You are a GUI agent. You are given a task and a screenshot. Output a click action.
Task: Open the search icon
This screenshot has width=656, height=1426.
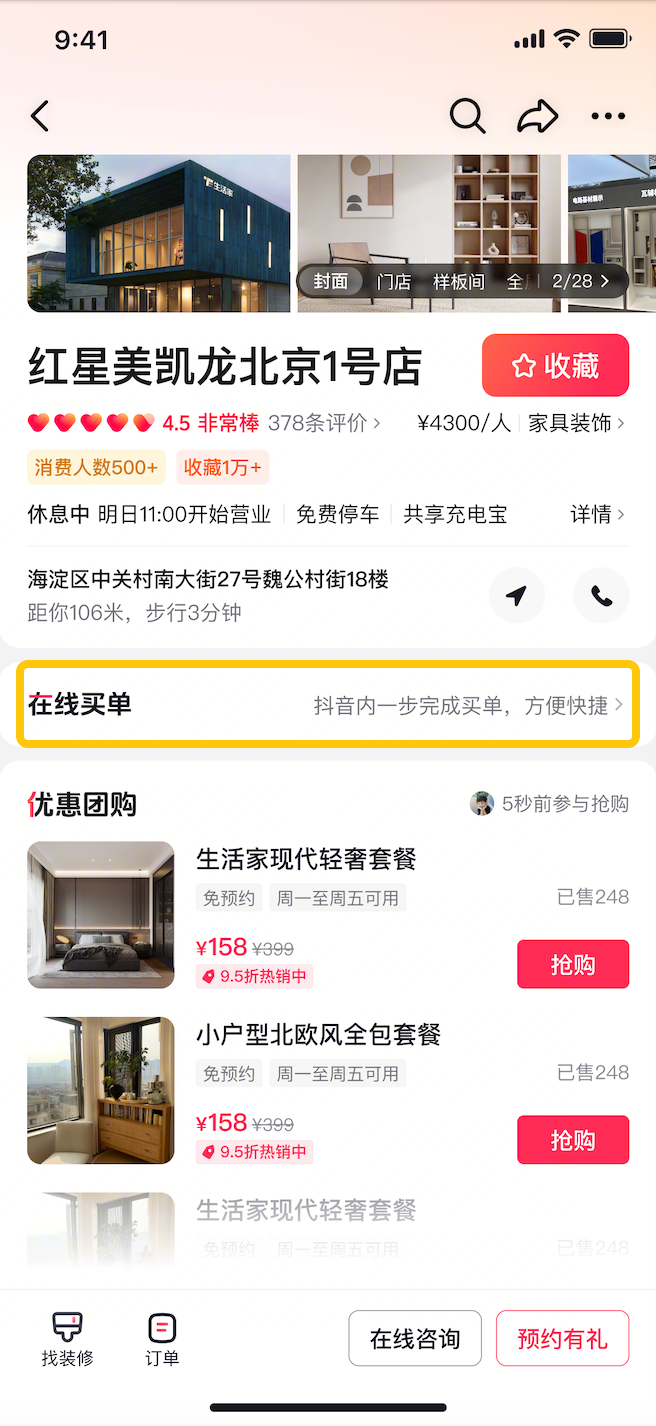[467, 117]
